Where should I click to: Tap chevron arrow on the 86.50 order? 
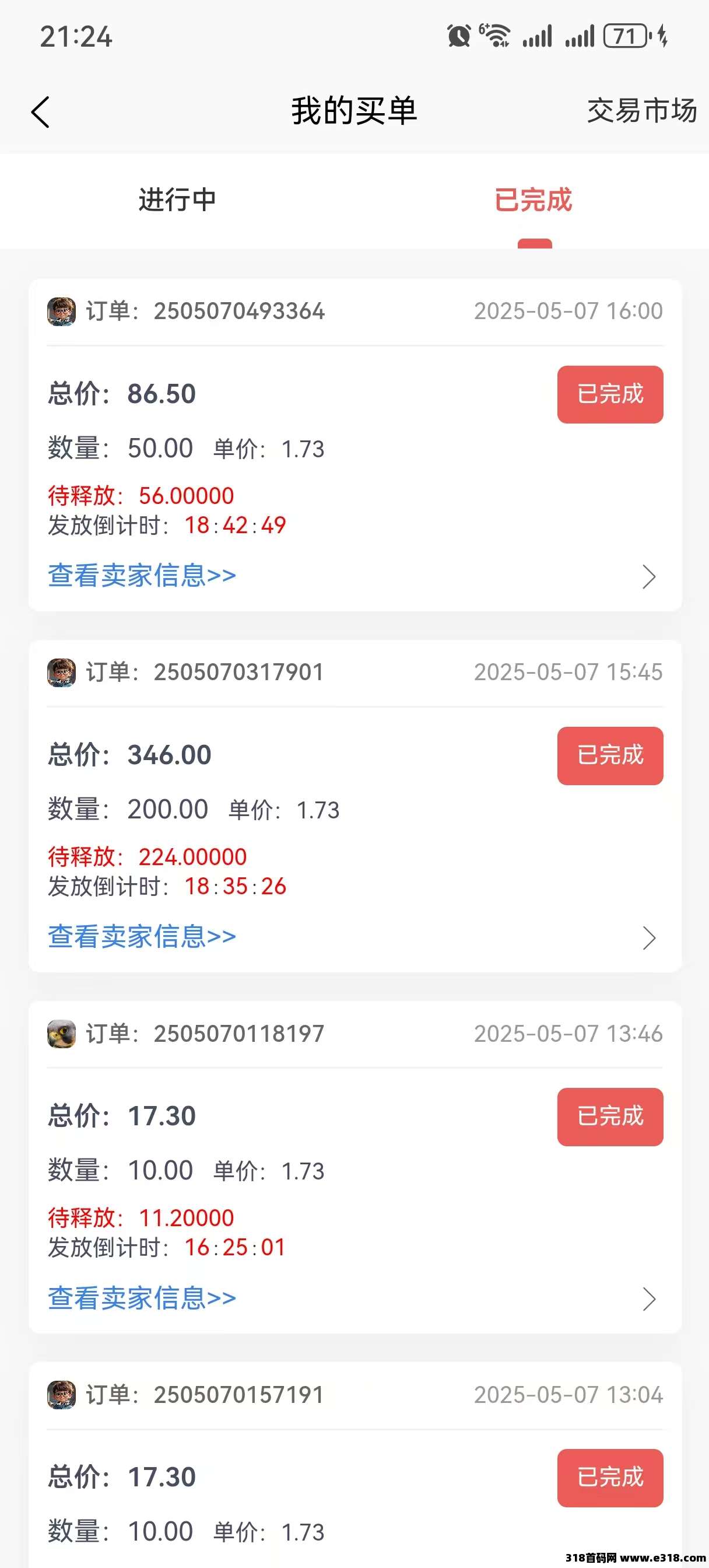point(650,576)
